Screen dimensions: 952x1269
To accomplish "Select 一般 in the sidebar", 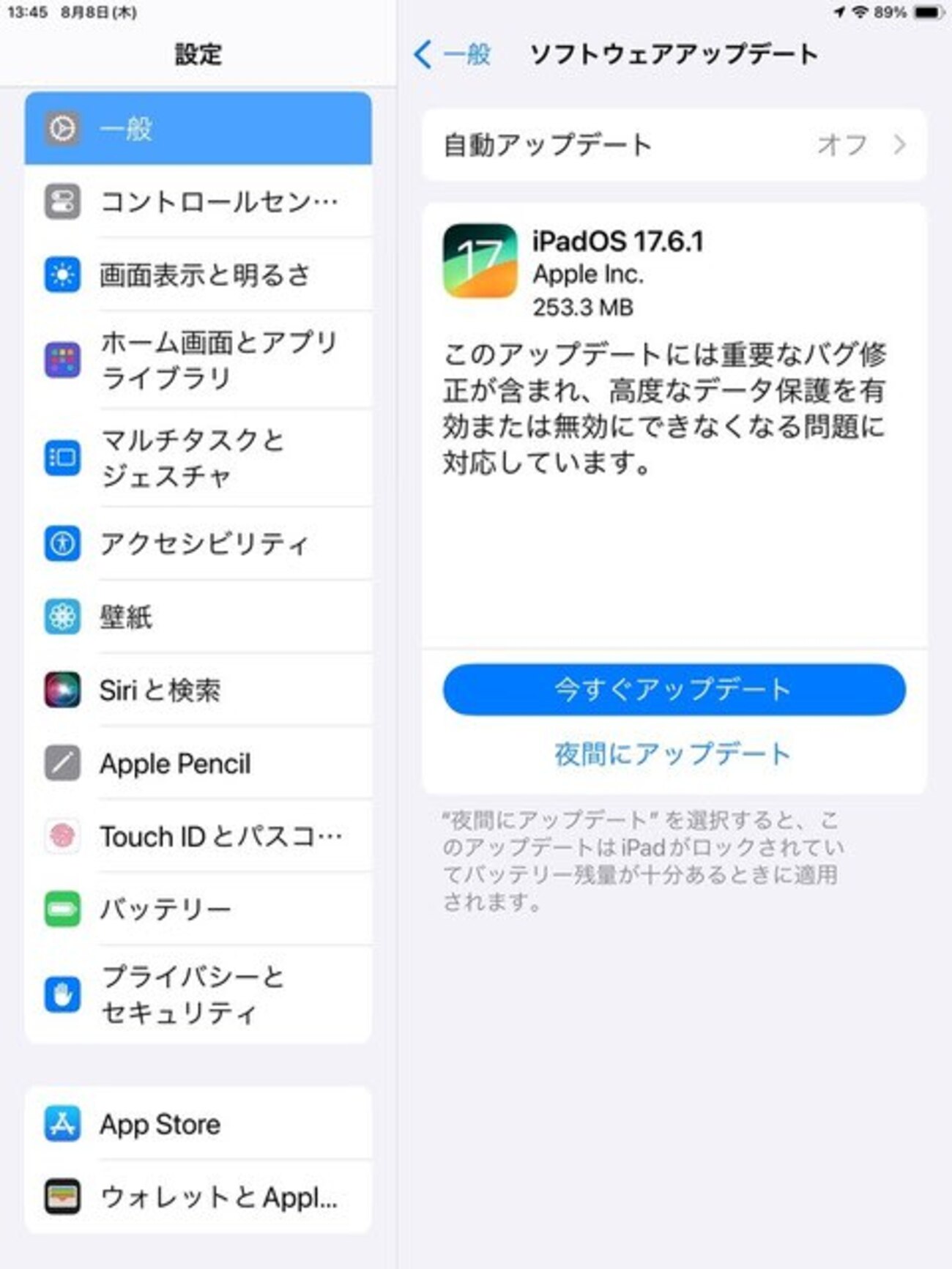I will coord(198,129).
